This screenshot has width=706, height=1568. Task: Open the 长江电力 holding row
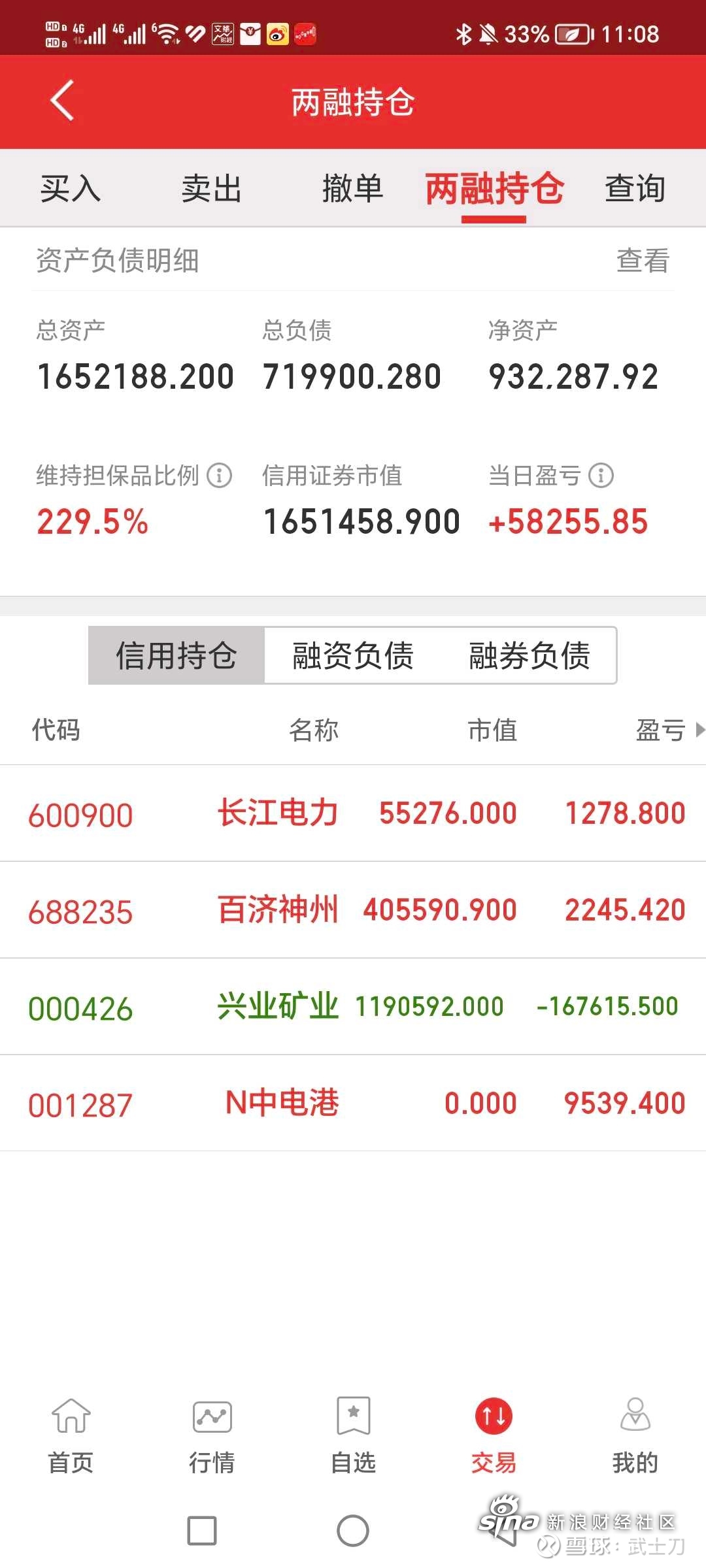(353, 813)
